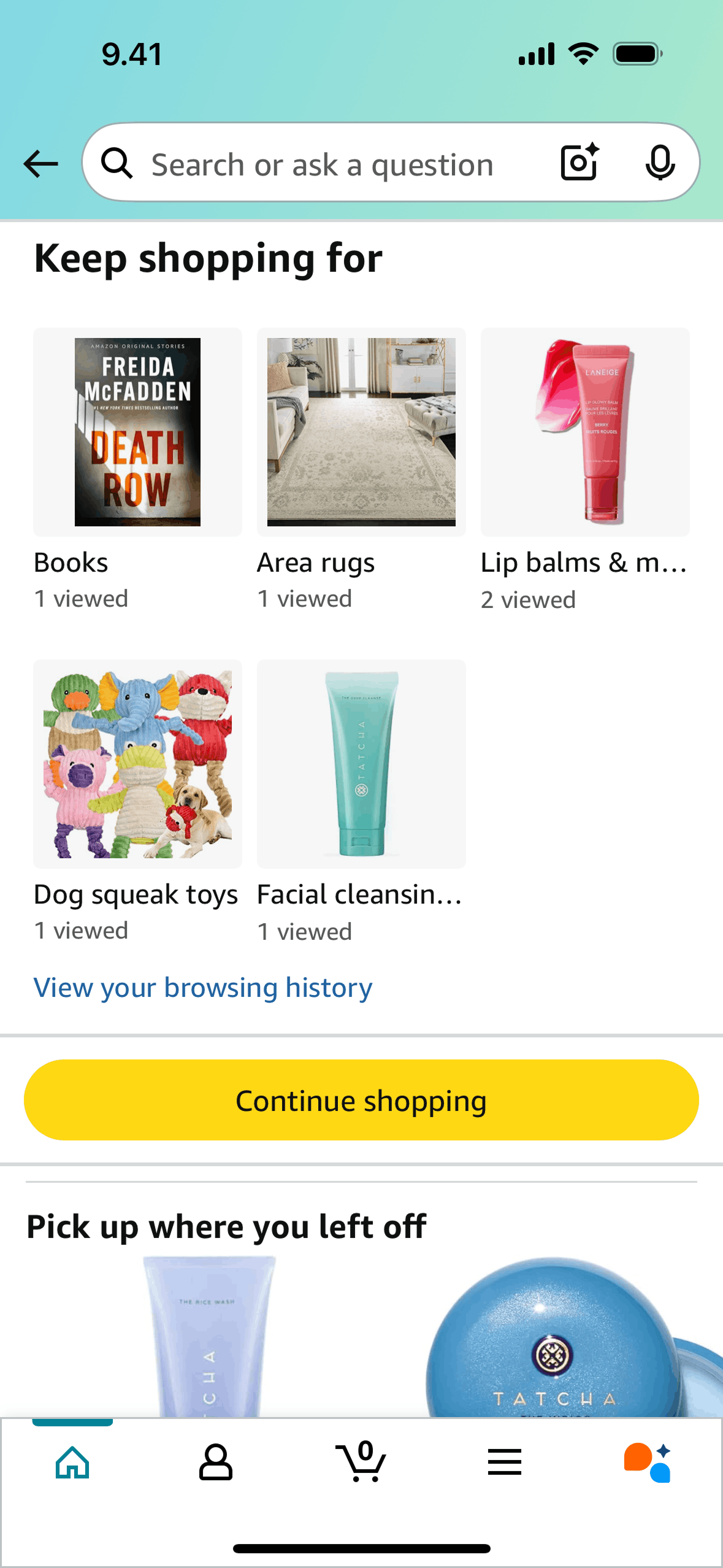Tap the Continue shopping button
The image size is (723, 1568).
[361, 1100]
